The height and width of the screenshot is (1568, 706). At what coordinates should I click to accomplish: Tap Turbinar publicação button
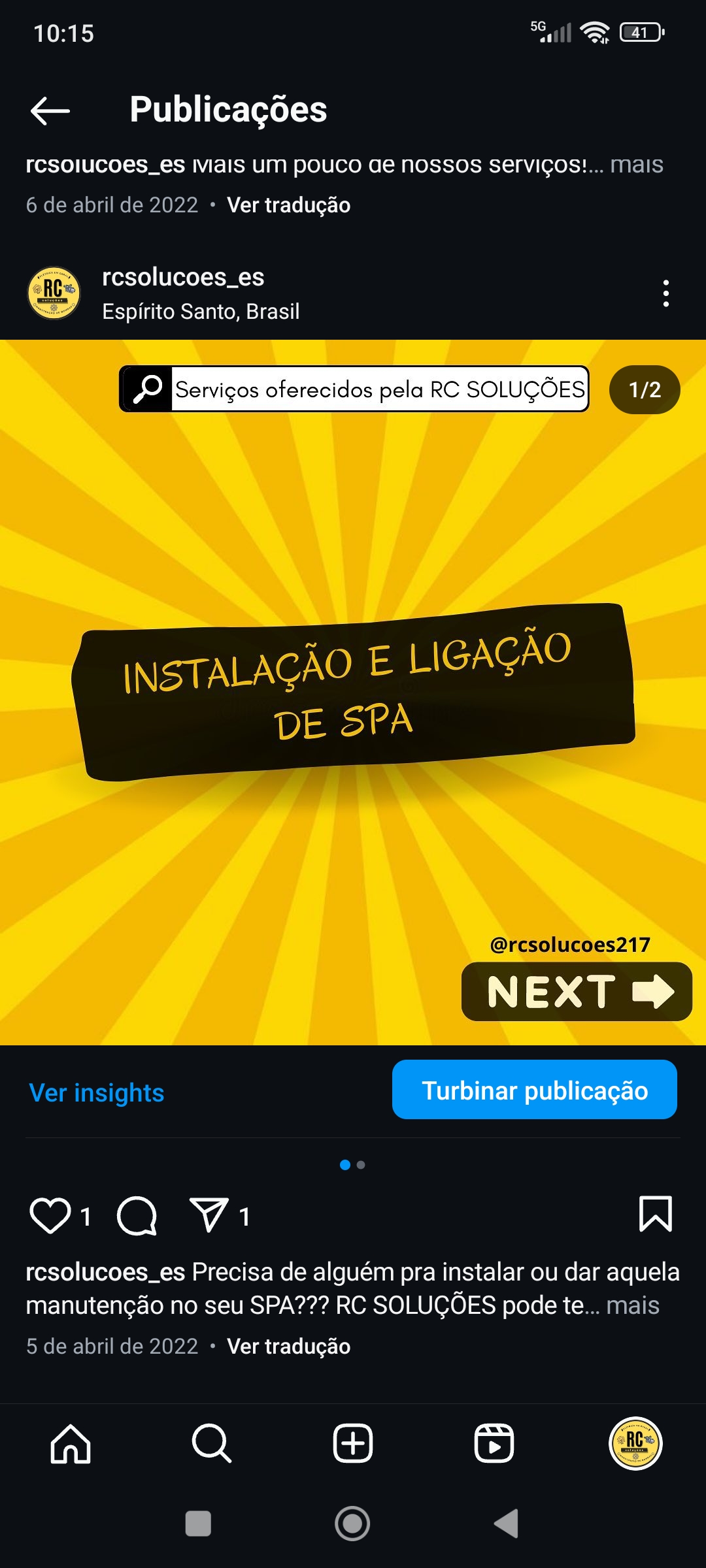coord(534,1090)
